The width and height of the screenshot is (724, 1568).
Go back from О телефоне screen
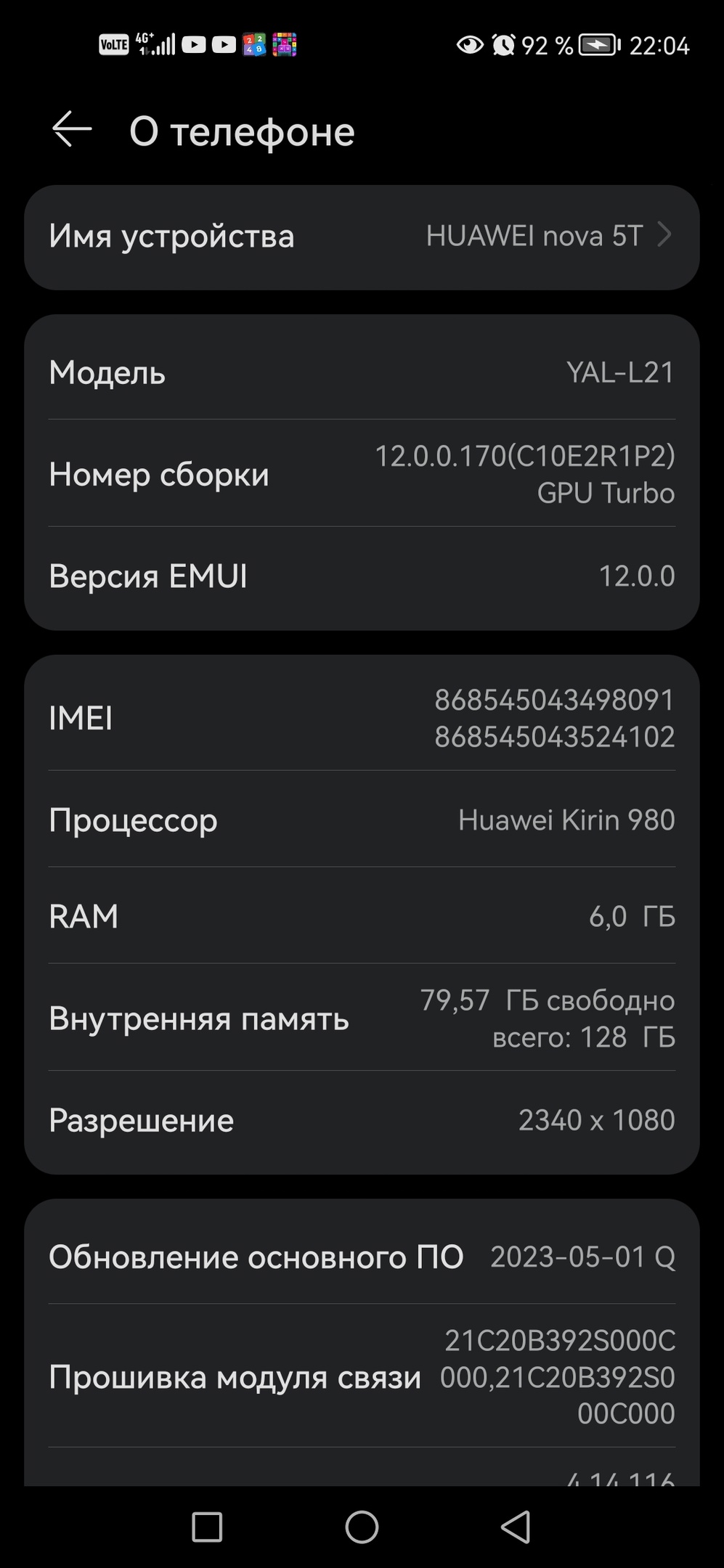(x=72, y=130)
